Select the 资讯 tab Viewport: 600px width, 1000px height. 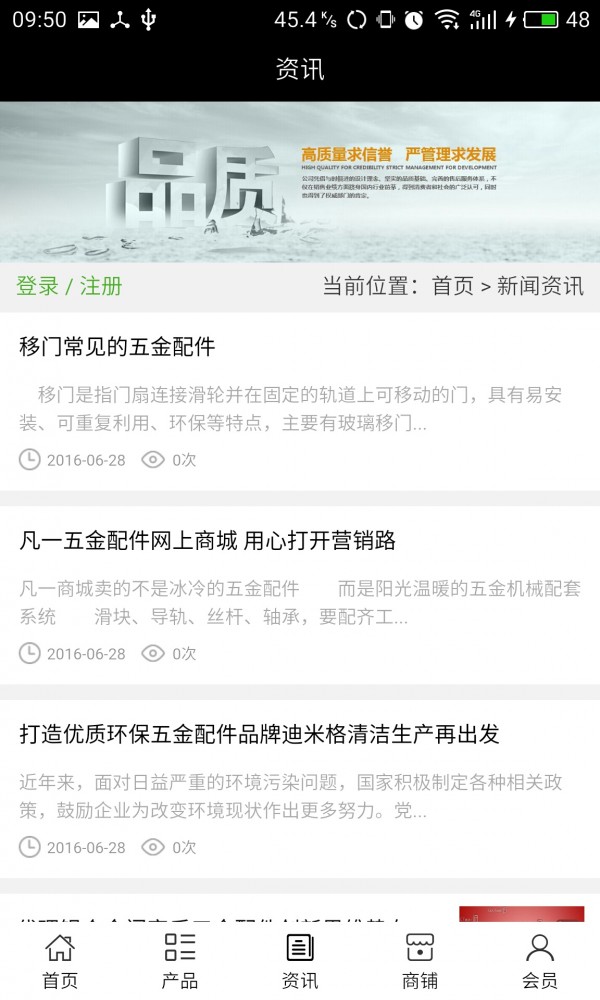(x=300, y=960)
